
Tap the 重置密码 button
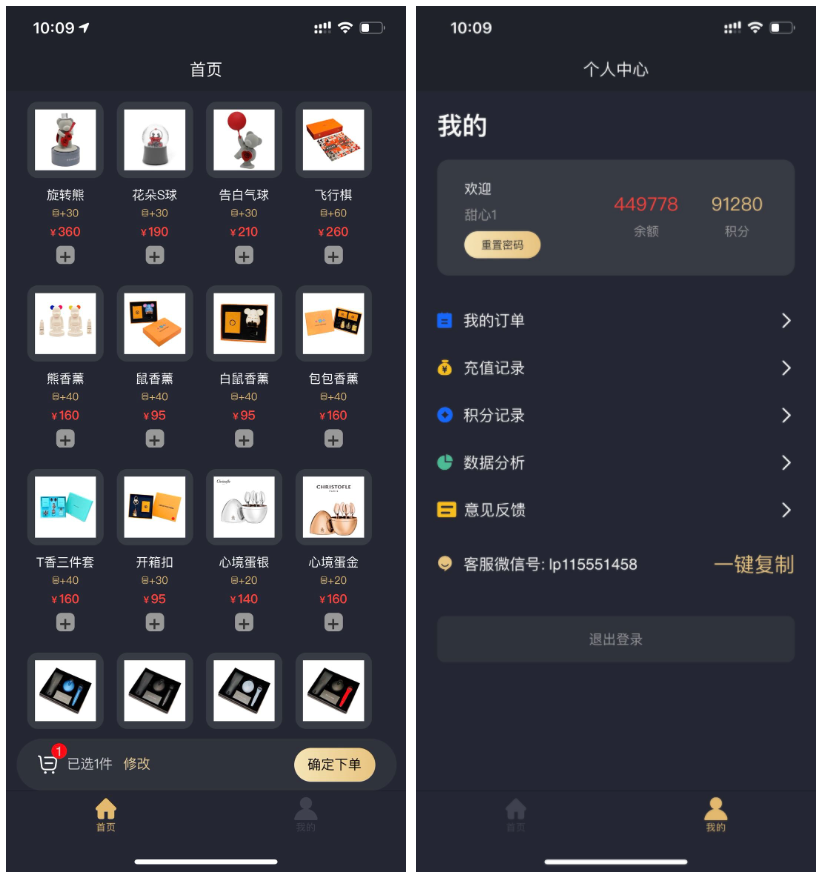(x=502, y=245)
